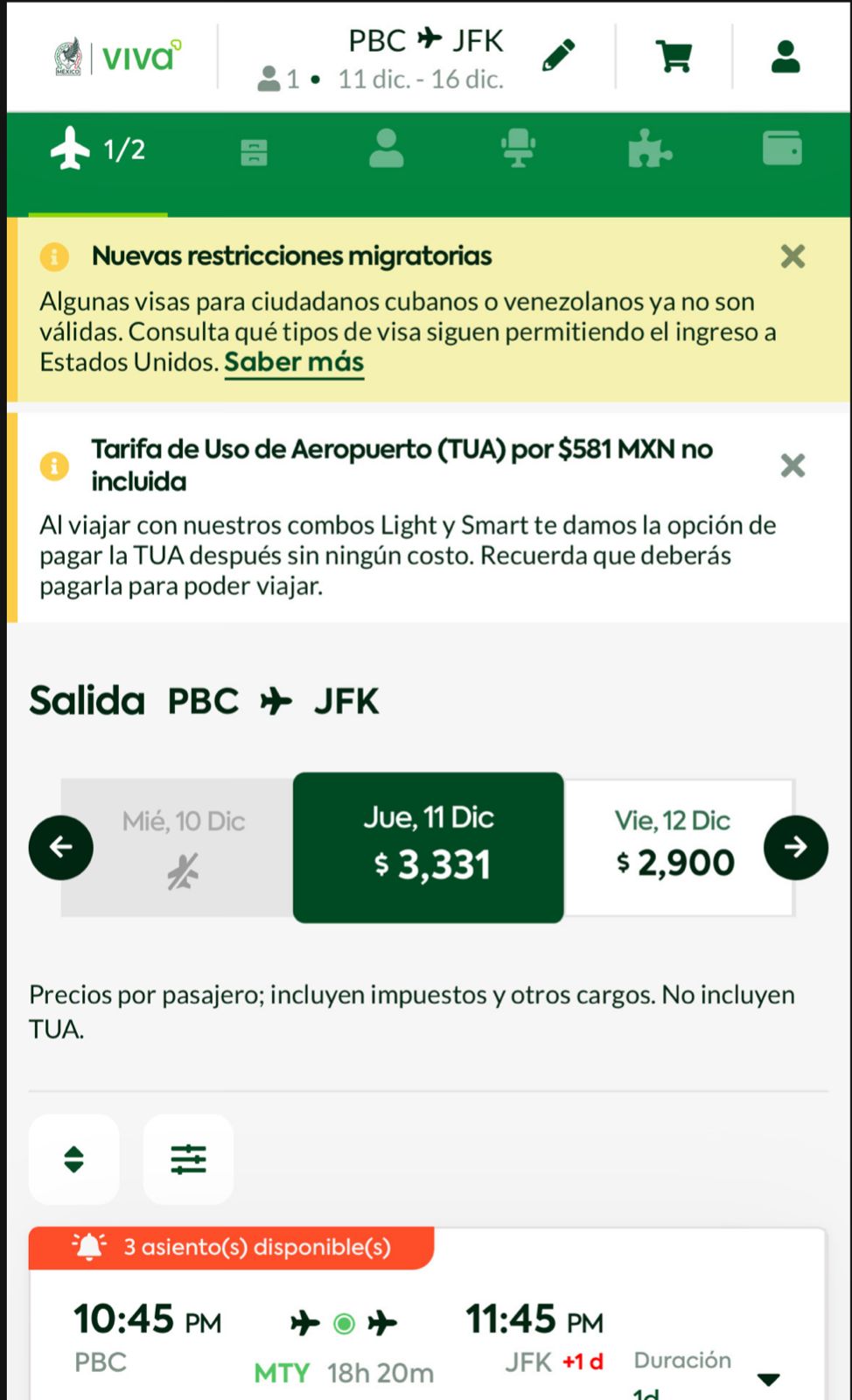This screenshot has height=1400, width=852.
Task: Select Jue, 11 Dic for $3,331
Action: tap(428, 847)
